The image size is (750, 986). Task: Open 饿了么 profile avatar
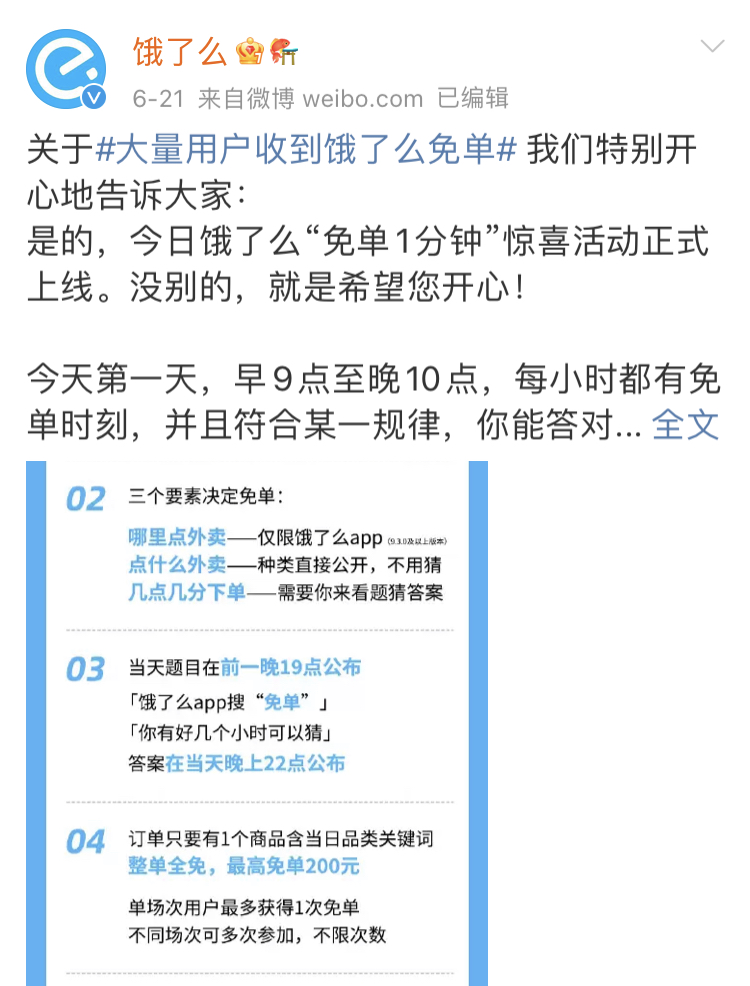[66, 70]
